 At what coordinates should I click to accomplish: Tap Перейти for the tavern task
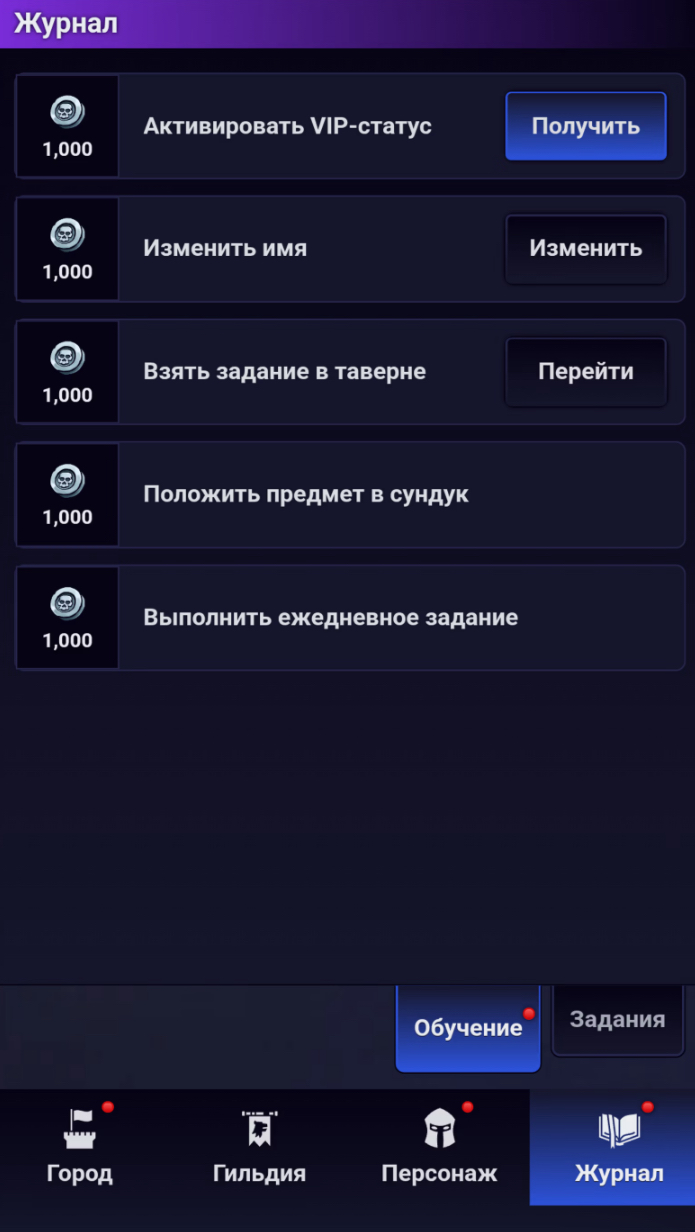pyautogui.click(x=585, y=372)
